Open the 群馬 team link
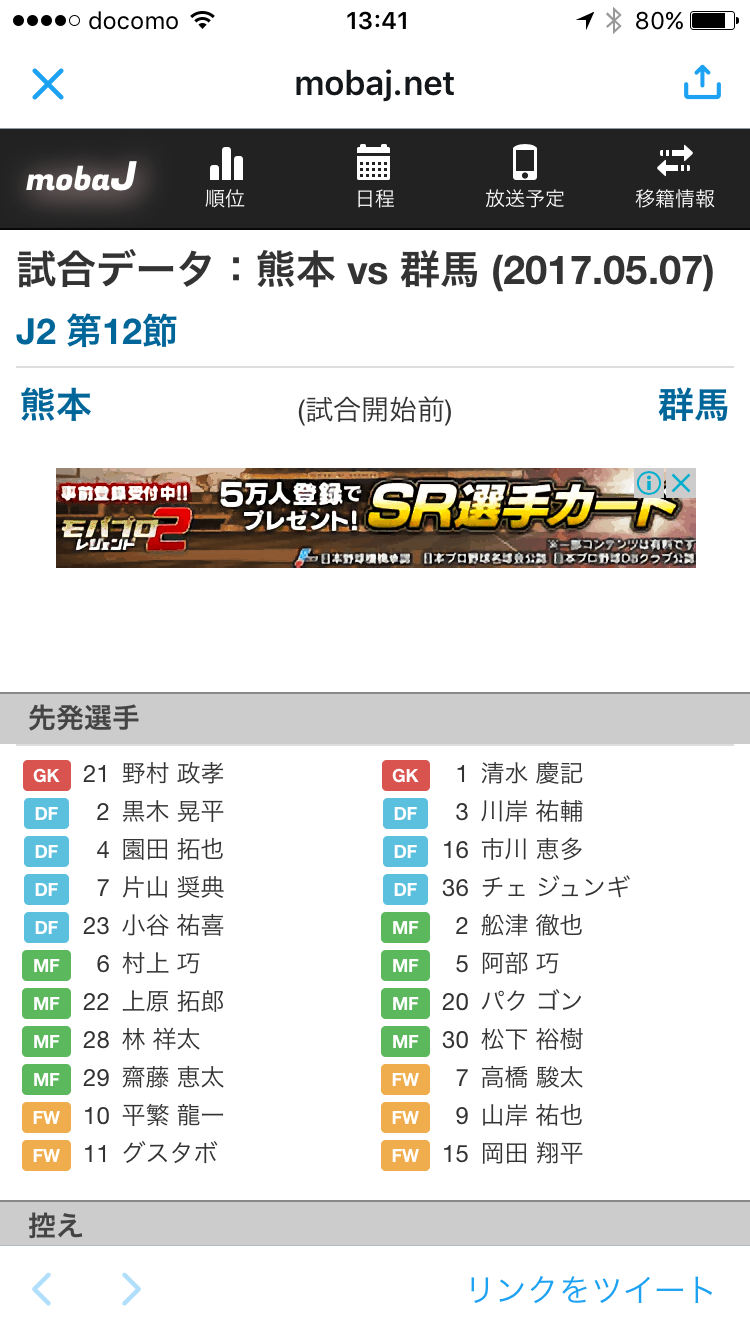The image size is (750, 1334). tap(692, 406)
